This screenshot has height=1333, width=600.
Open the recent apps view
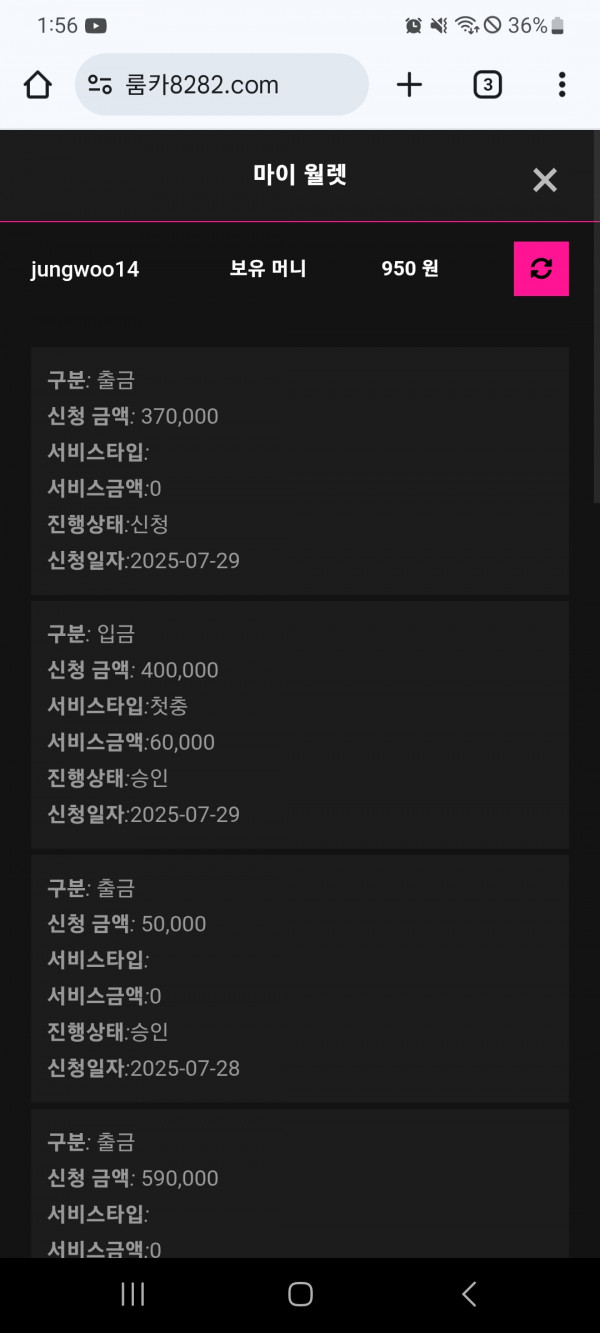pyautogui.click(x=132, y=1294)
